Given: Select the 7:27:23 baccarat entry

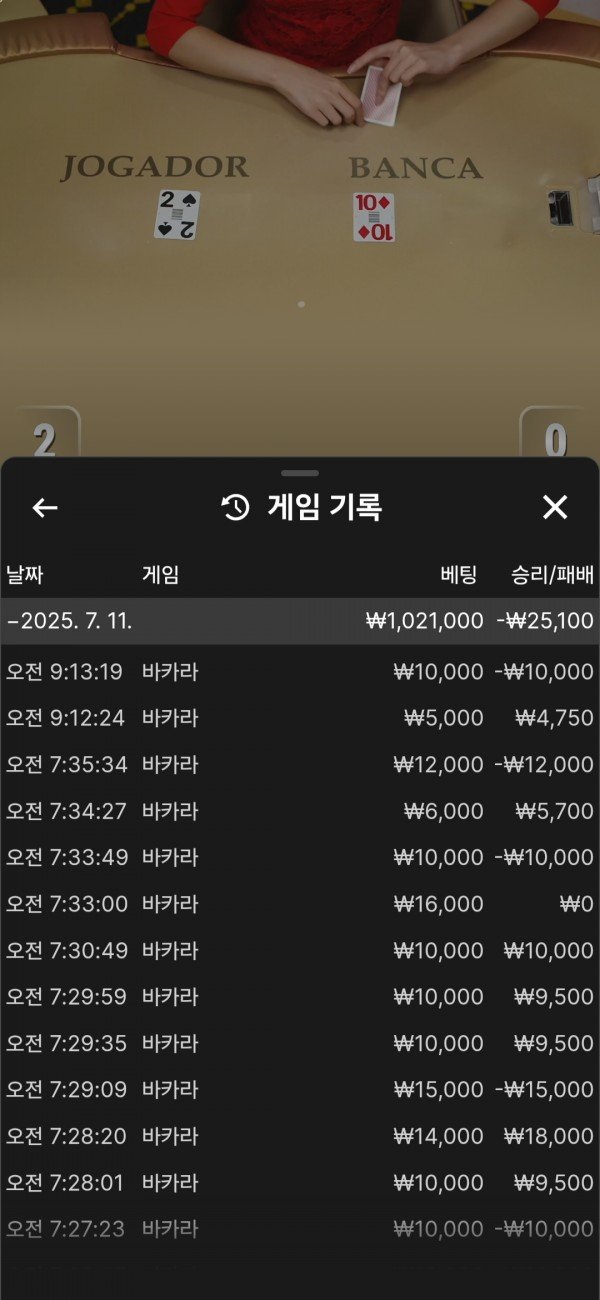Looking at the screenshot, I should click(x=300, y=1229).
